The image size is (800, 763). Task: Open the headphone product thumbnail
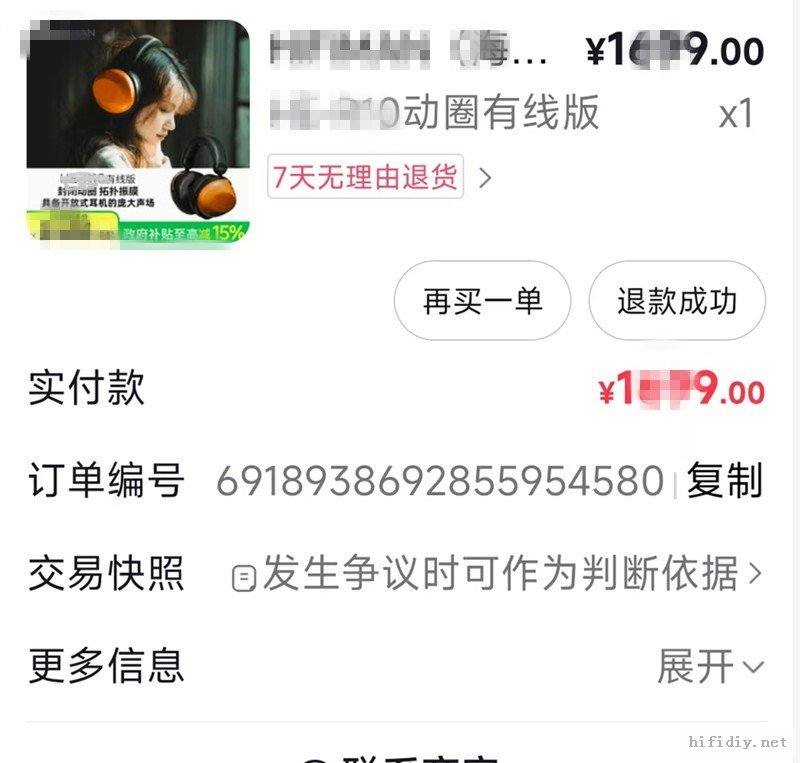pyautogui.click(x=138, y=132)
